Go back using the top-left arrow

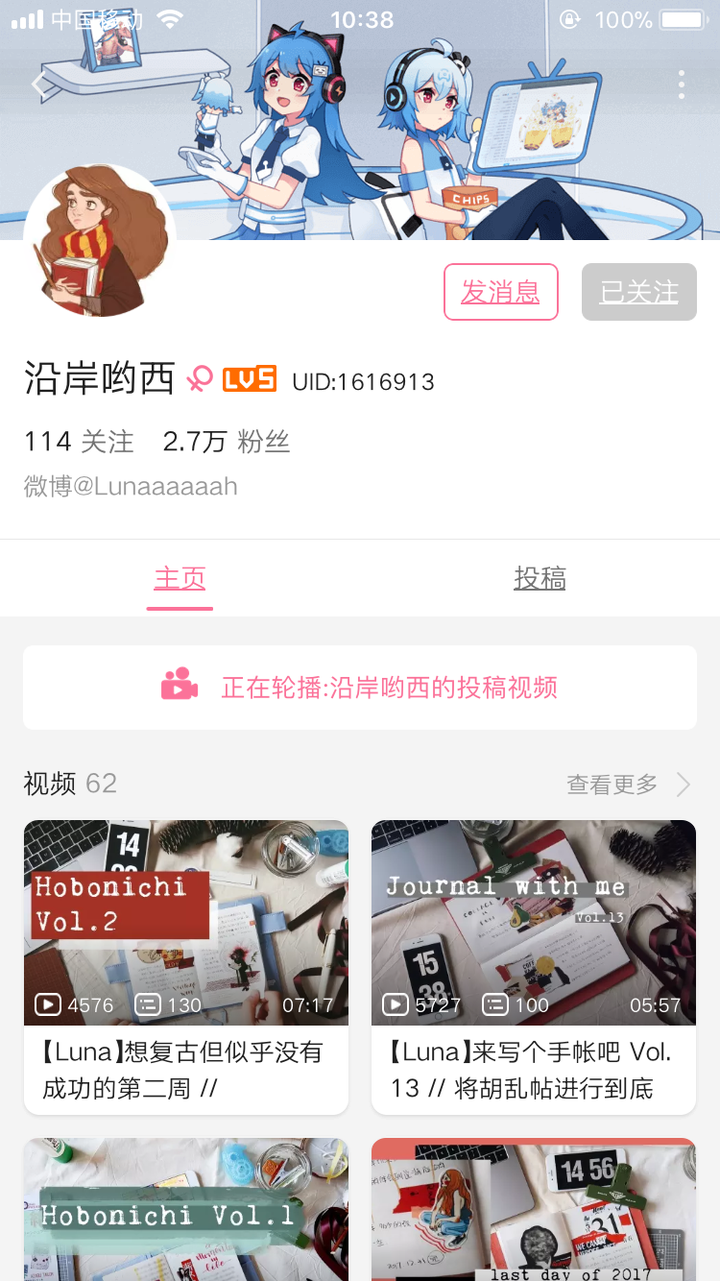(x=40, y=85)
